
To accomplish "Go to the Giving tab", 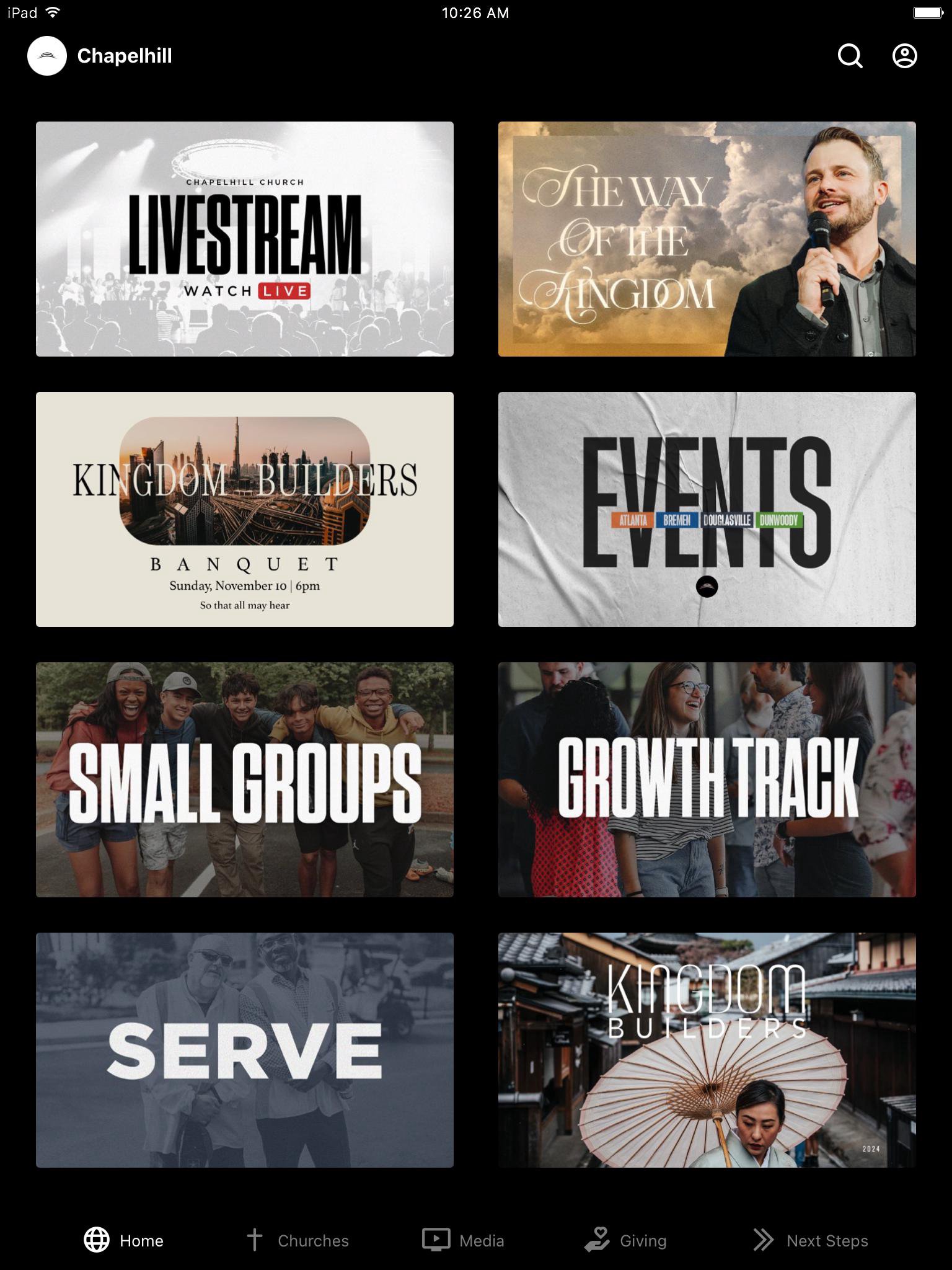I will pos(626,1240).
